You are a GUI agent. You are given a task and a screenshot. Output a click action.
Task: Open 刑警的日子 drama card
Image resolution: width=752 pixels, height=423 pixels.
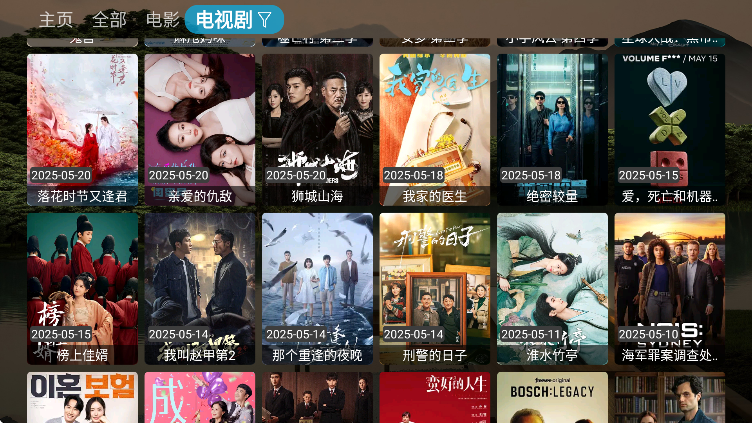(x=435, y=288)
